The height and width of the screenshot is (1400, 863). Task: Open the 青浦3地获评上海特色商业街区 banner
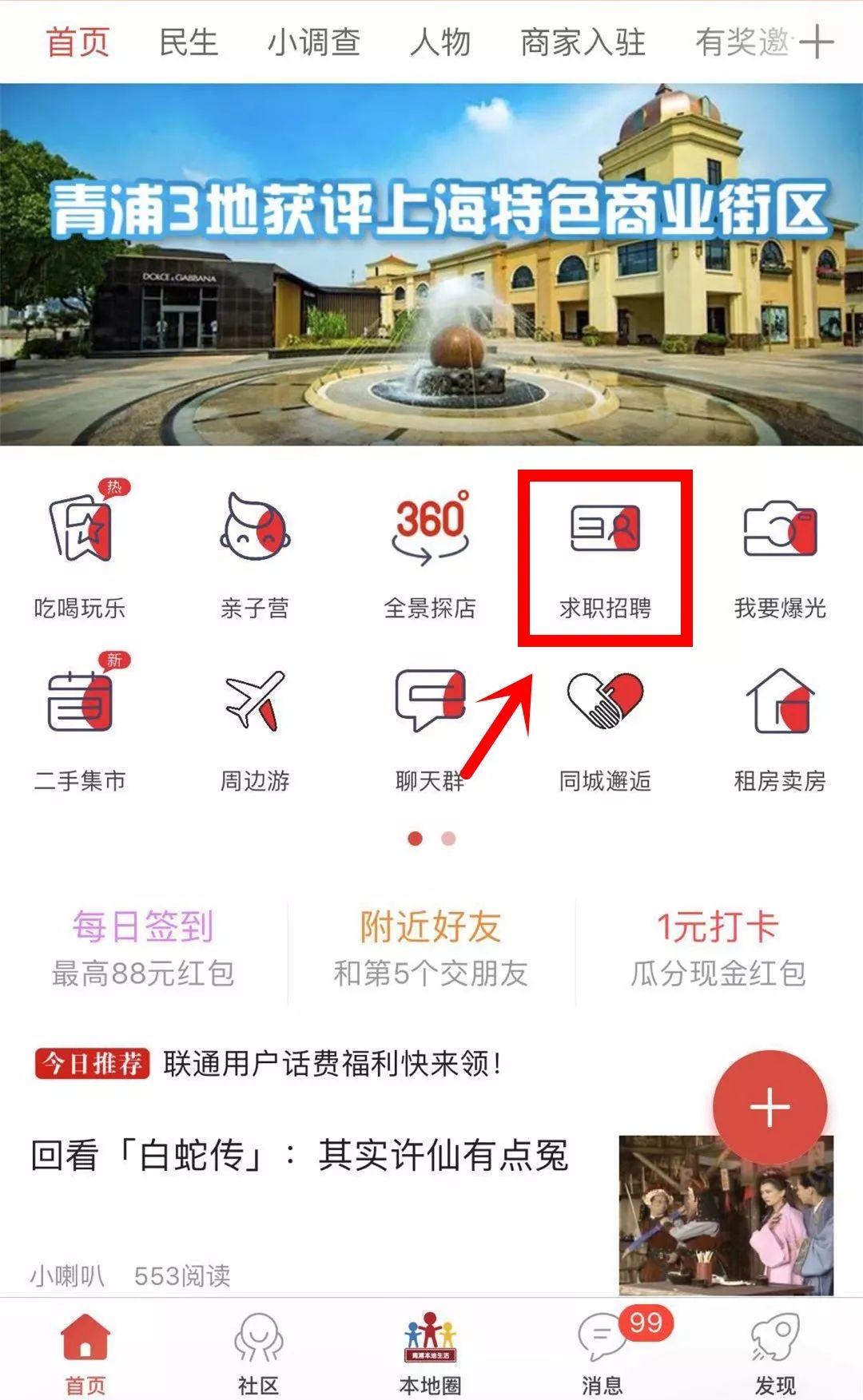point(431,264)
